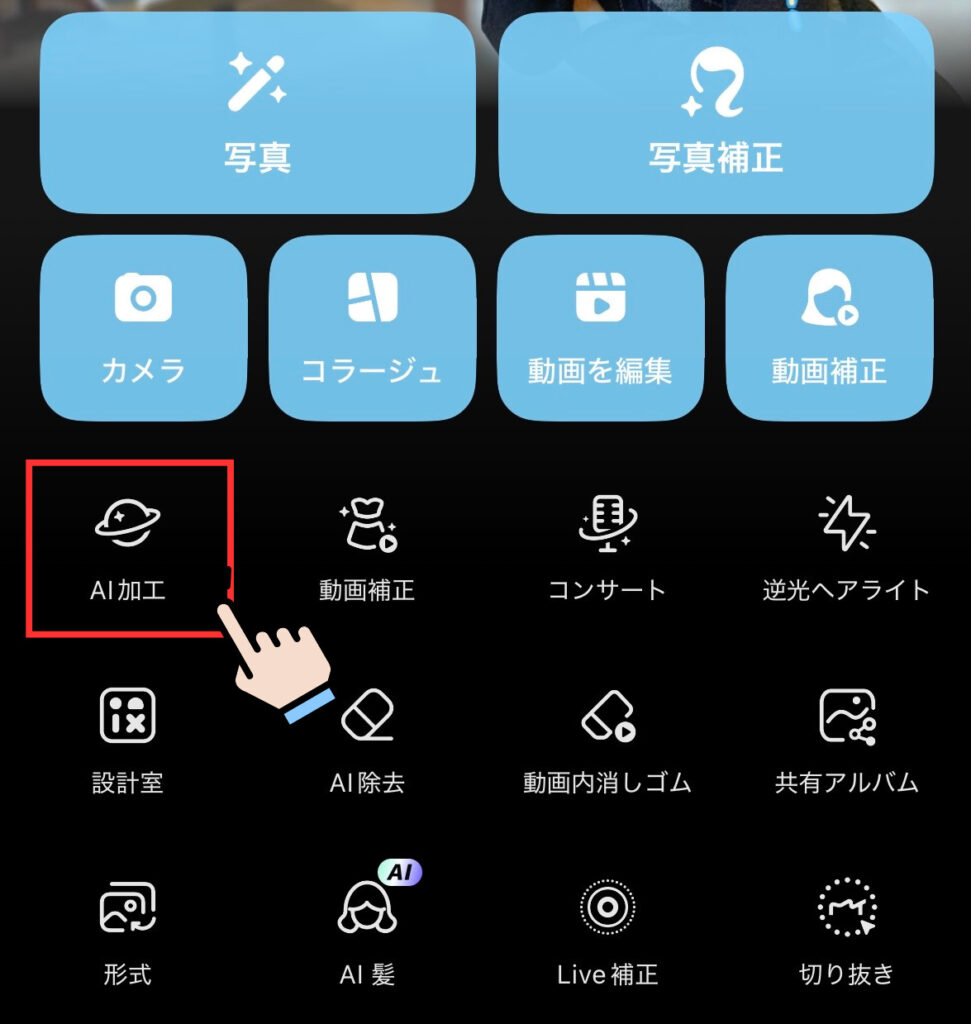Launch the カメラ camera
This screenshot has width=971, height=1024.
click(143, 327)
